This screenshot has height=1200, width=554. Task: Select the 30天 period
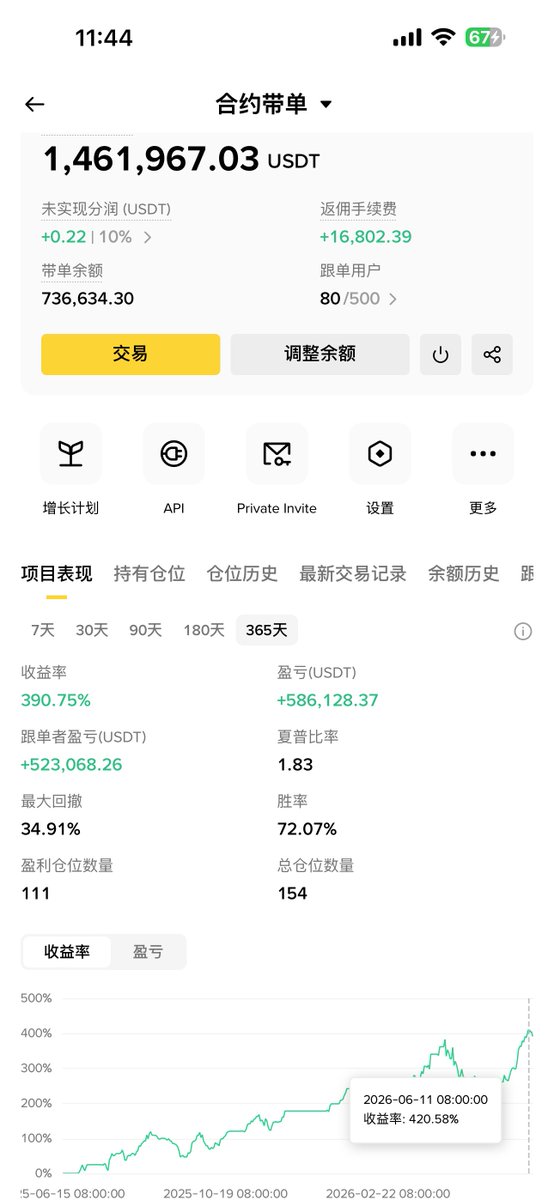[x=92, y=630]
